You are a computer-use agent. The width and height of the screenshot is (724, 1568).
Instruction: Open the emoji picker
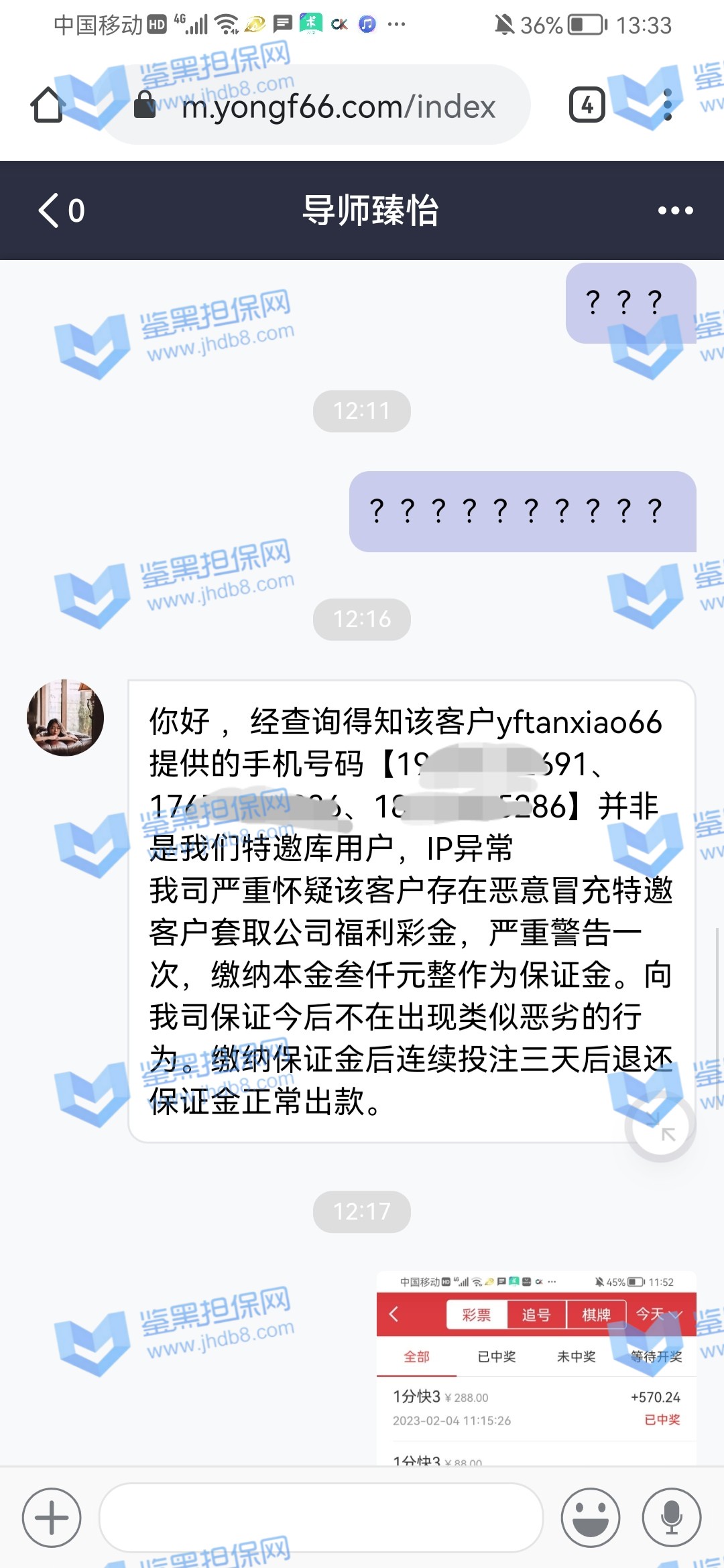(590, 1518)
